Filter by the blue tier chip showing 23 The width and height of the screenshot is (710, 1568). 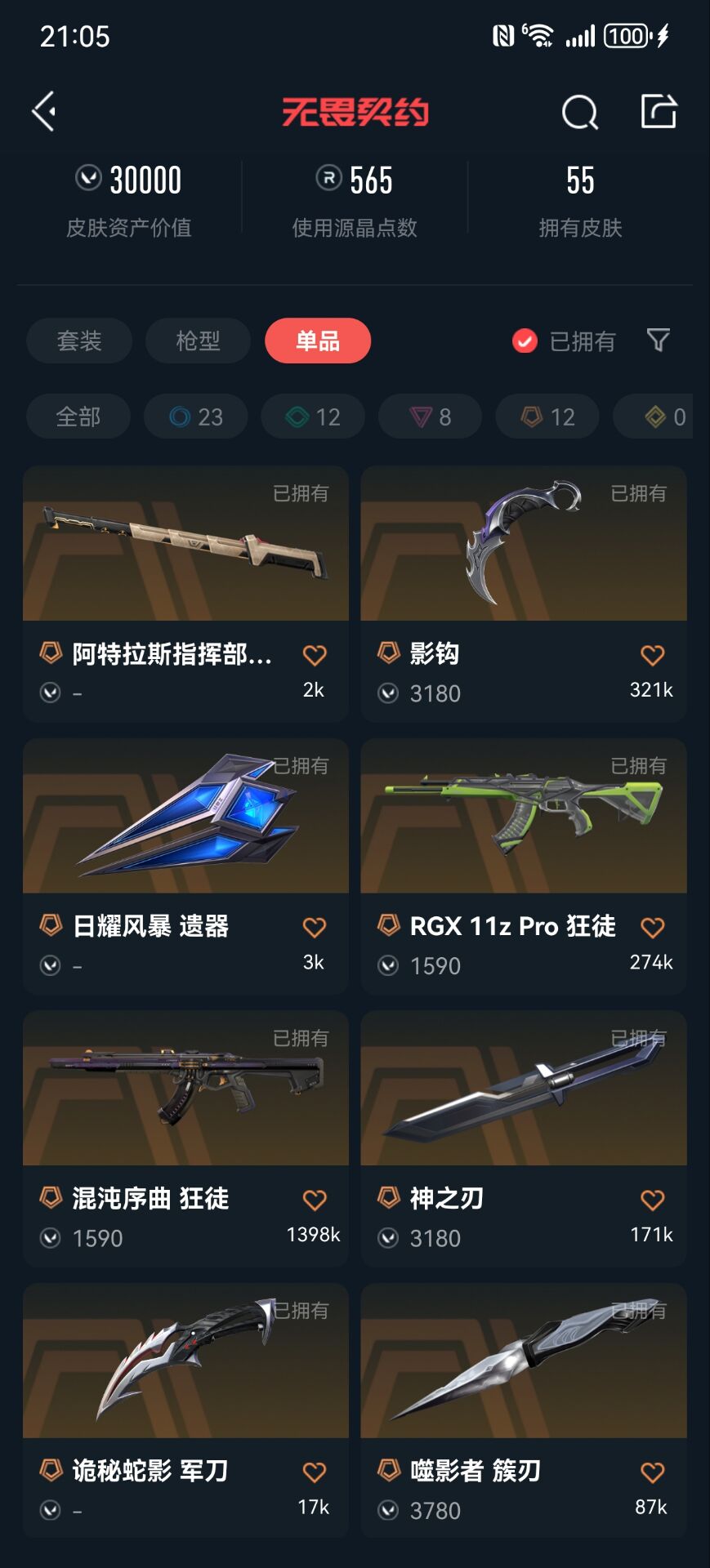coord(196,416)
